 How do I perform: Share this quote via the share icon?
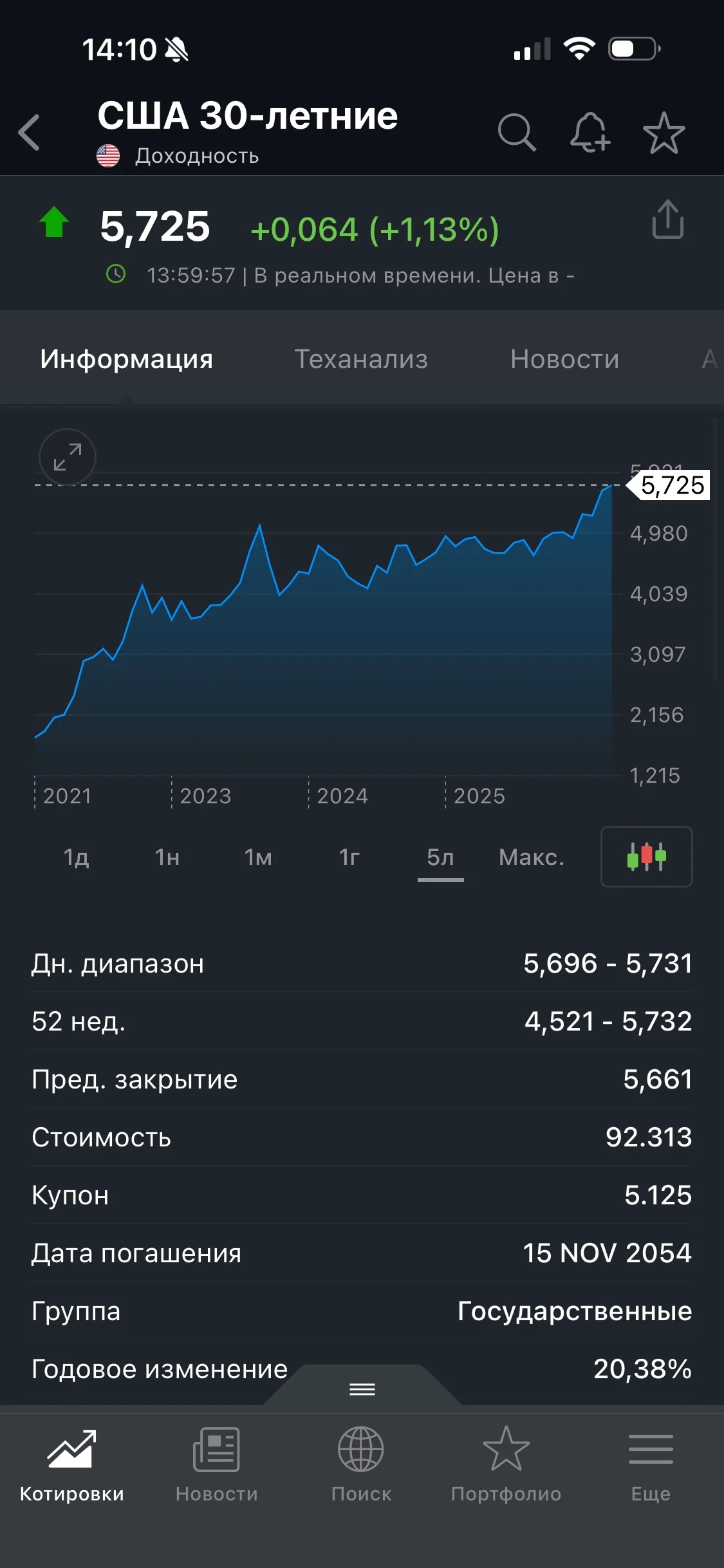coord(667,219)
